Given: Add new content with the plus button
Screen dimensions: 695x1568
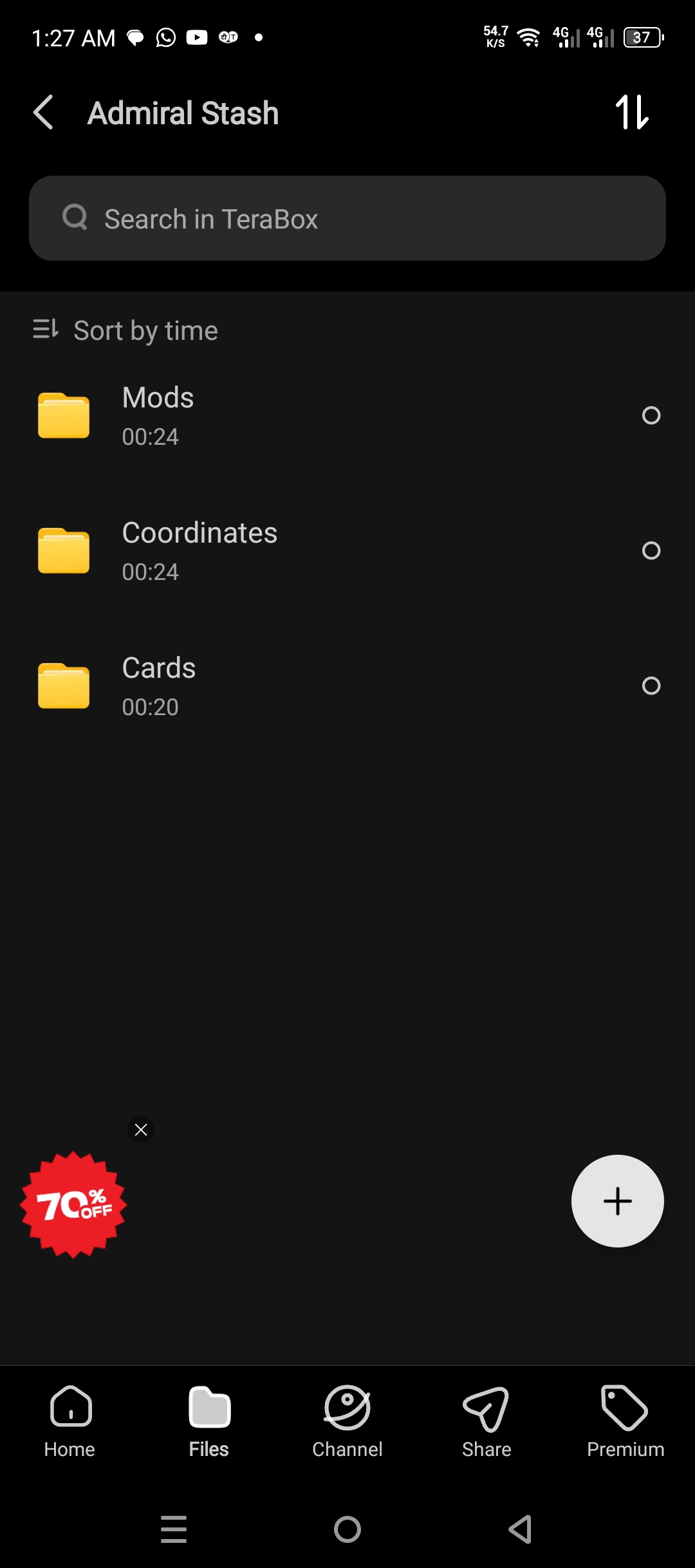Looking at the screenshot, I should (x=617, y=1201).
